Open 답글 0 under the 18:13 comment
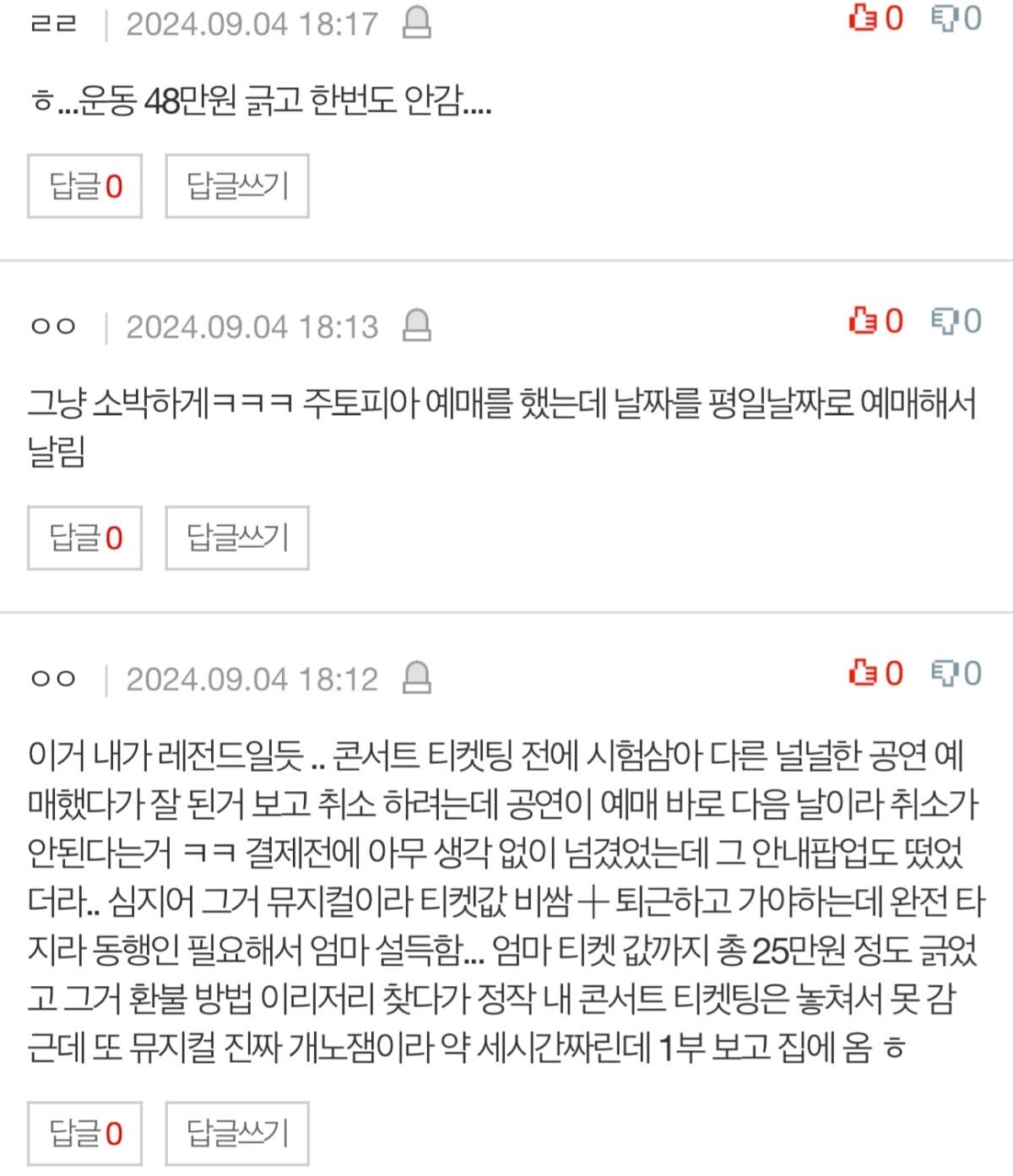This screenshot has height=1176, width=1013. 84,538
